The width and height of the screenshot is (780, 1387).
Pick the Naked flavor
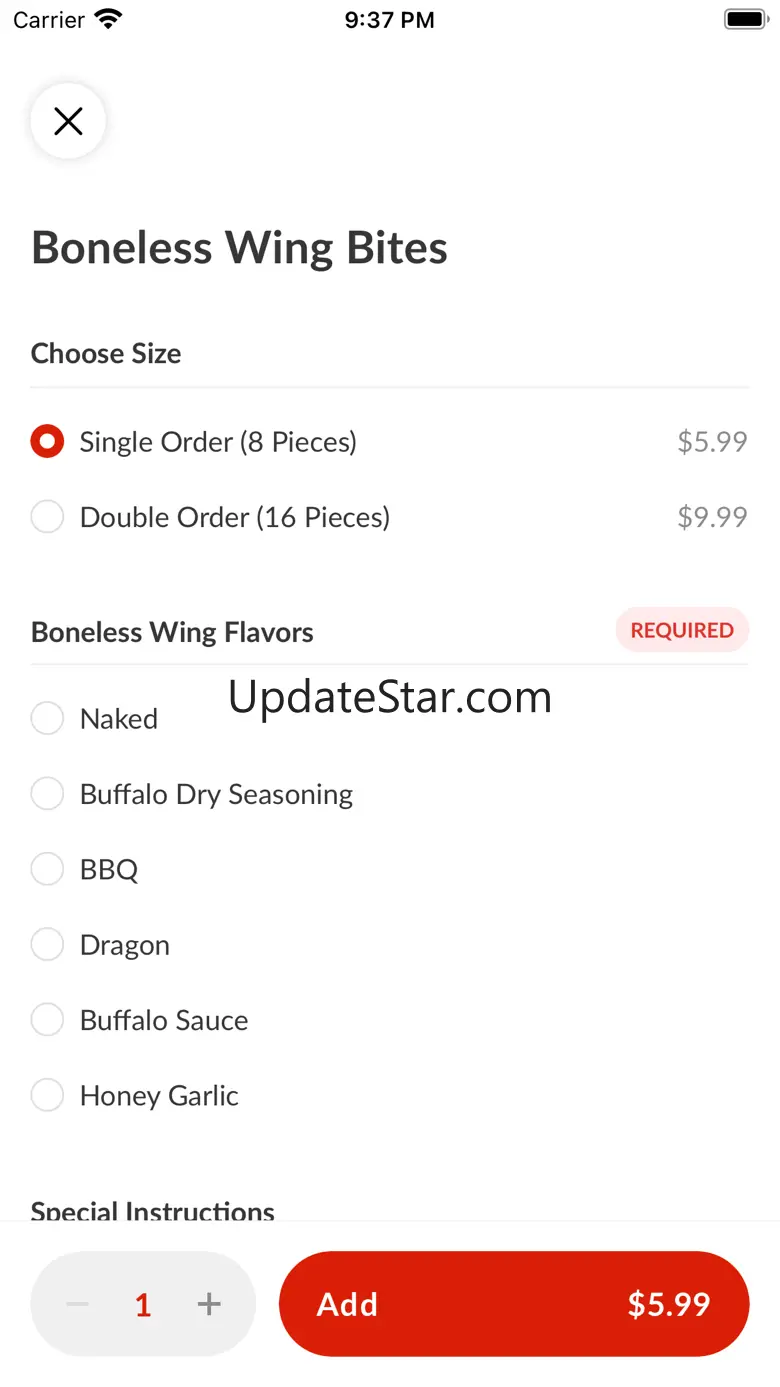pos(47,718)
